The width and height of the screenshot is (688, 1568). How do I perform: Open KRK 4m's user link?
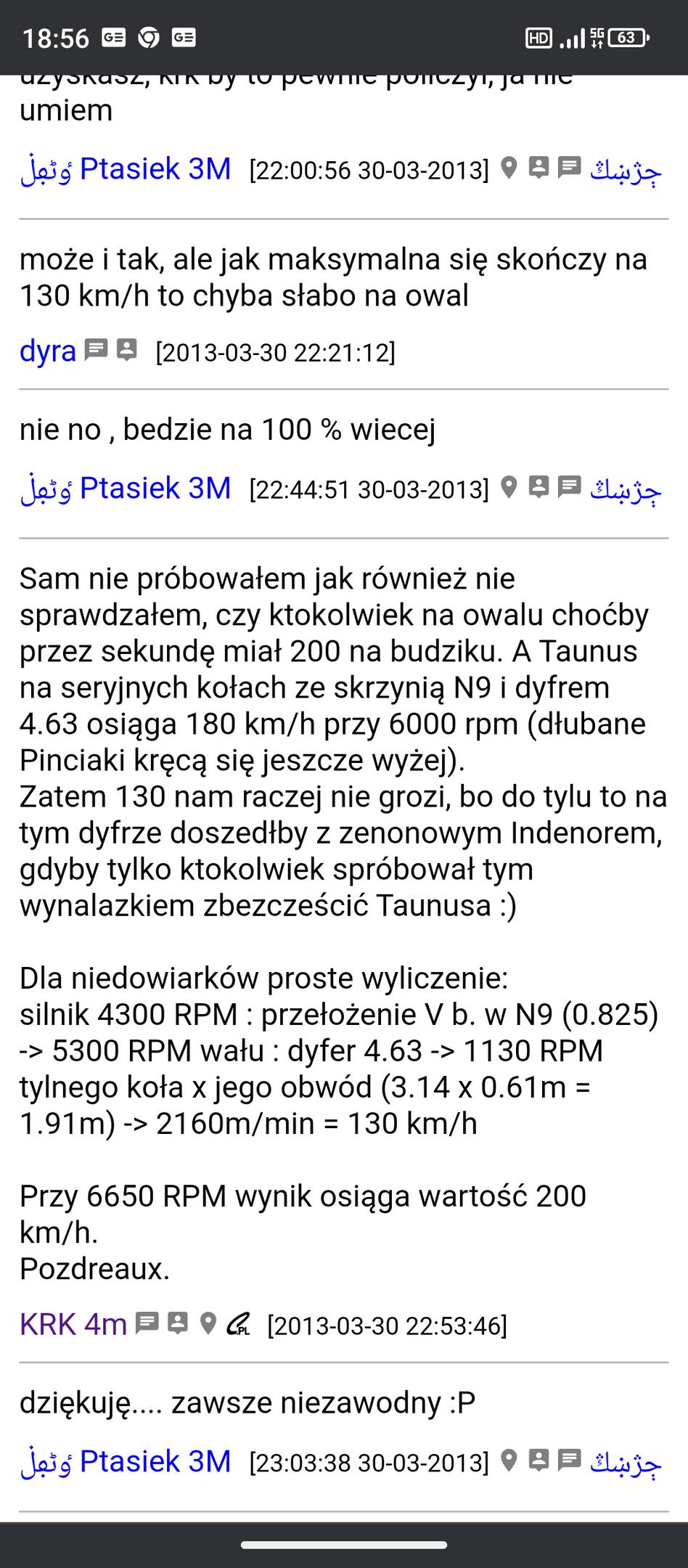[x=73, y=1324]
